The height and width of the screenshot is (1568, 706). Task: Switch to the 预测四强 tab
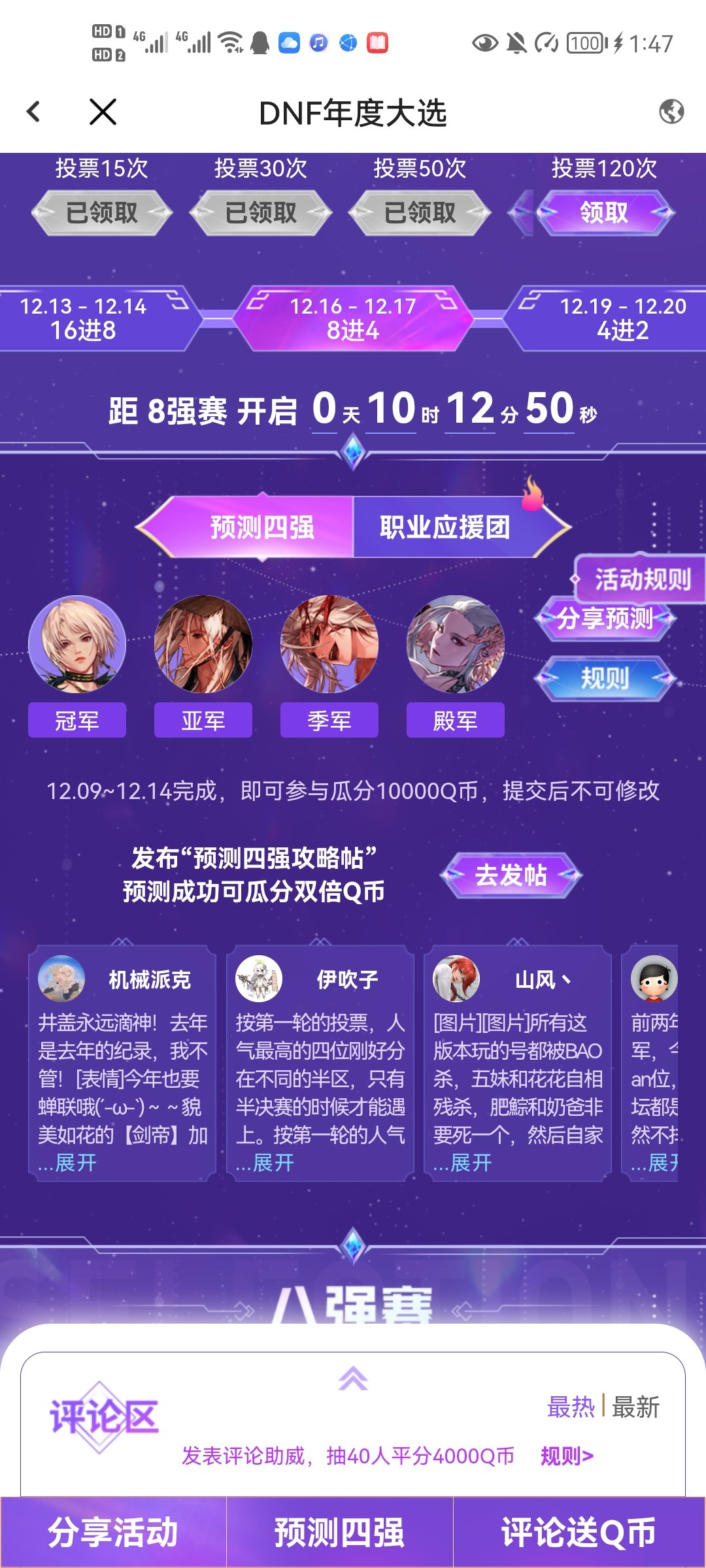point(261,527)
